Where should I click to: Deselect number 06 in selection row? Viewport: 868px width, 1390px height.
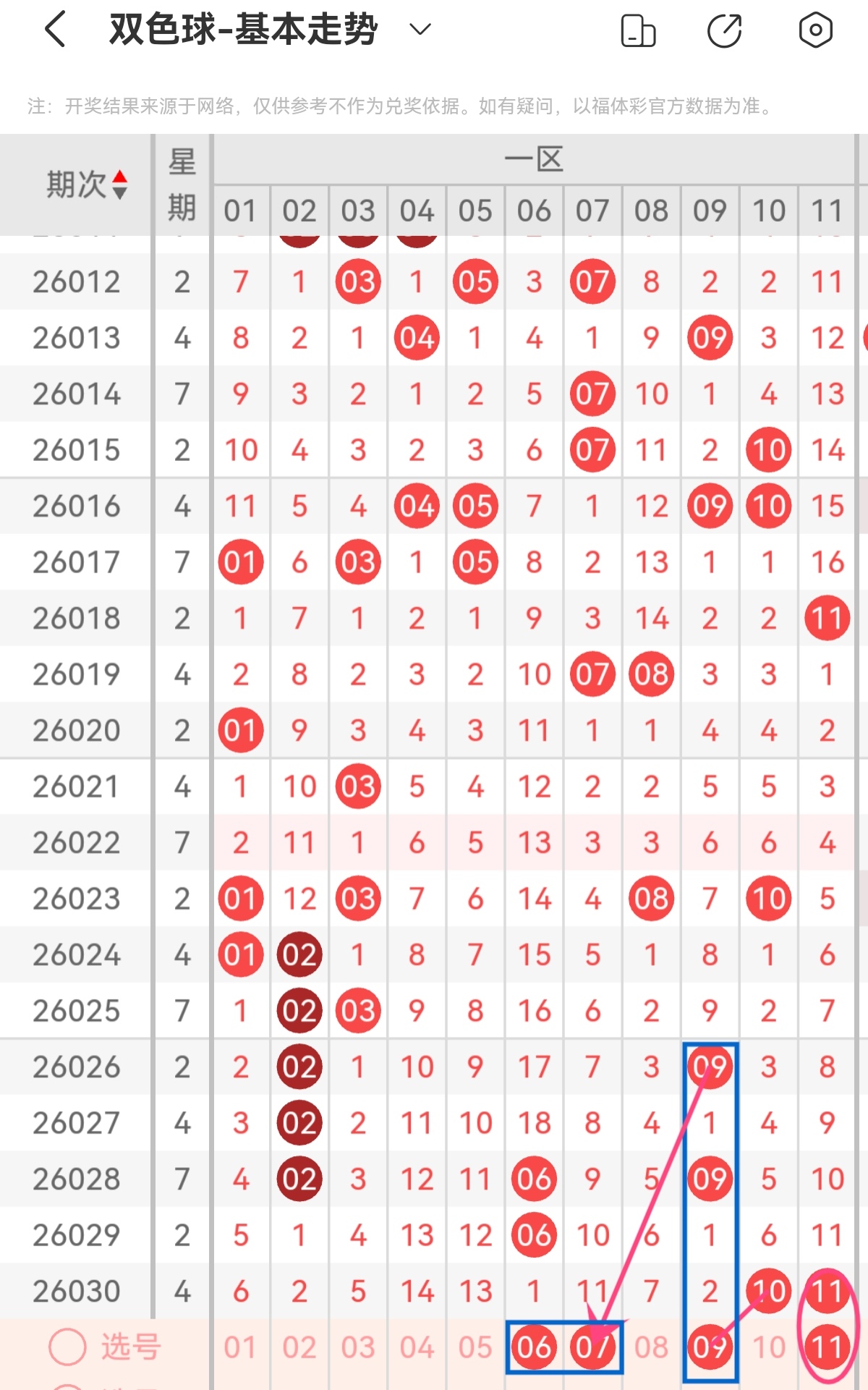(534, 1347)
